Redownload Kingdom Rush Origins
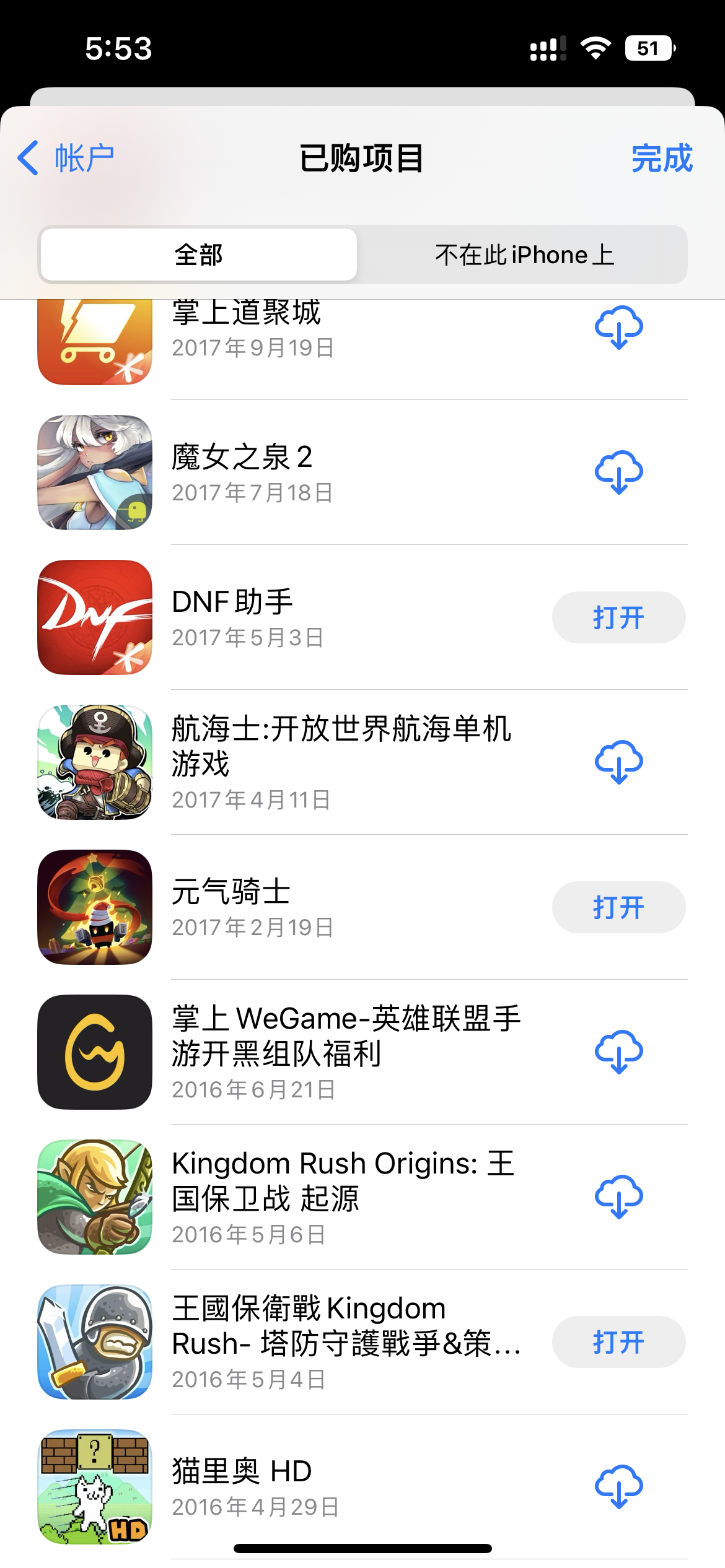The height and width of the screenshot is (1568, 725). [x=618, y=1197]
